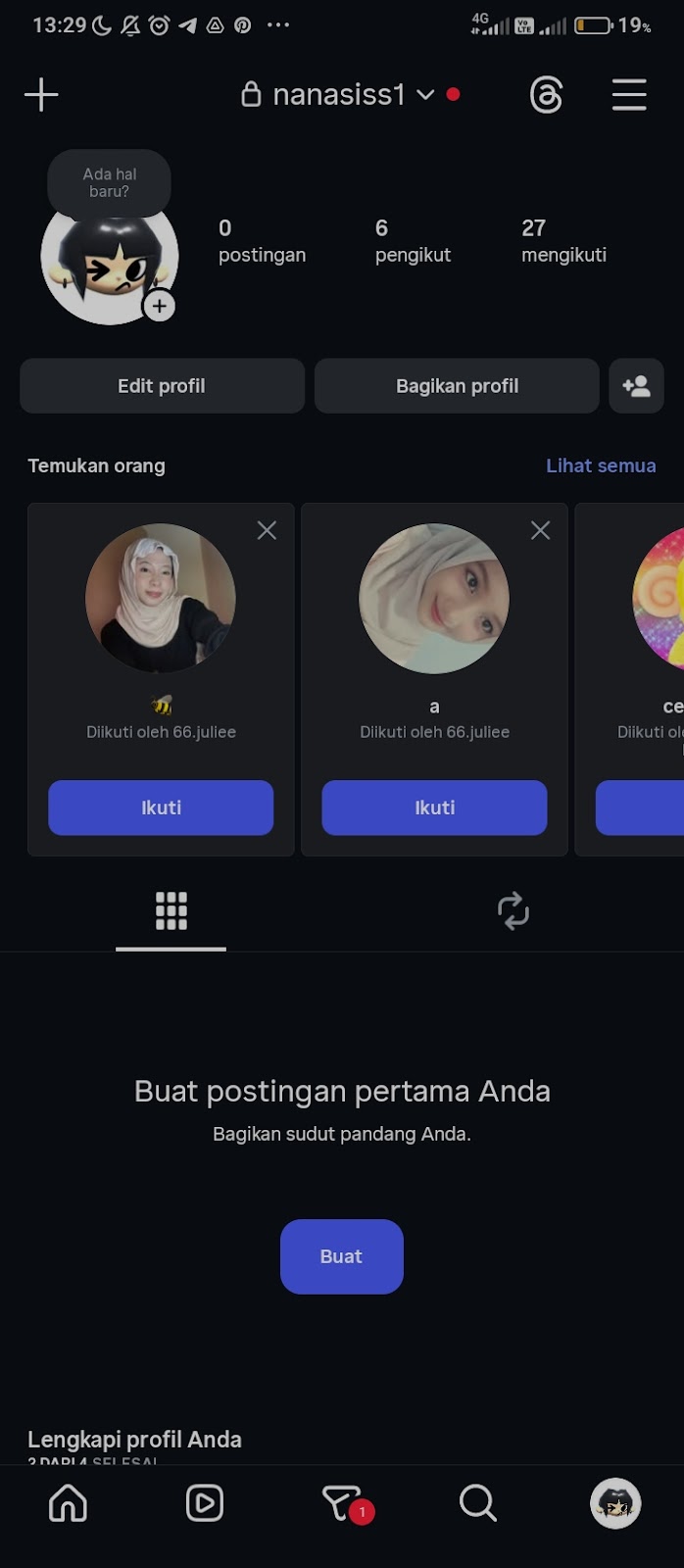Screen dimensions: 684x1568
Task: Tap the Bagikan profil button
Action: pos(457,386)
